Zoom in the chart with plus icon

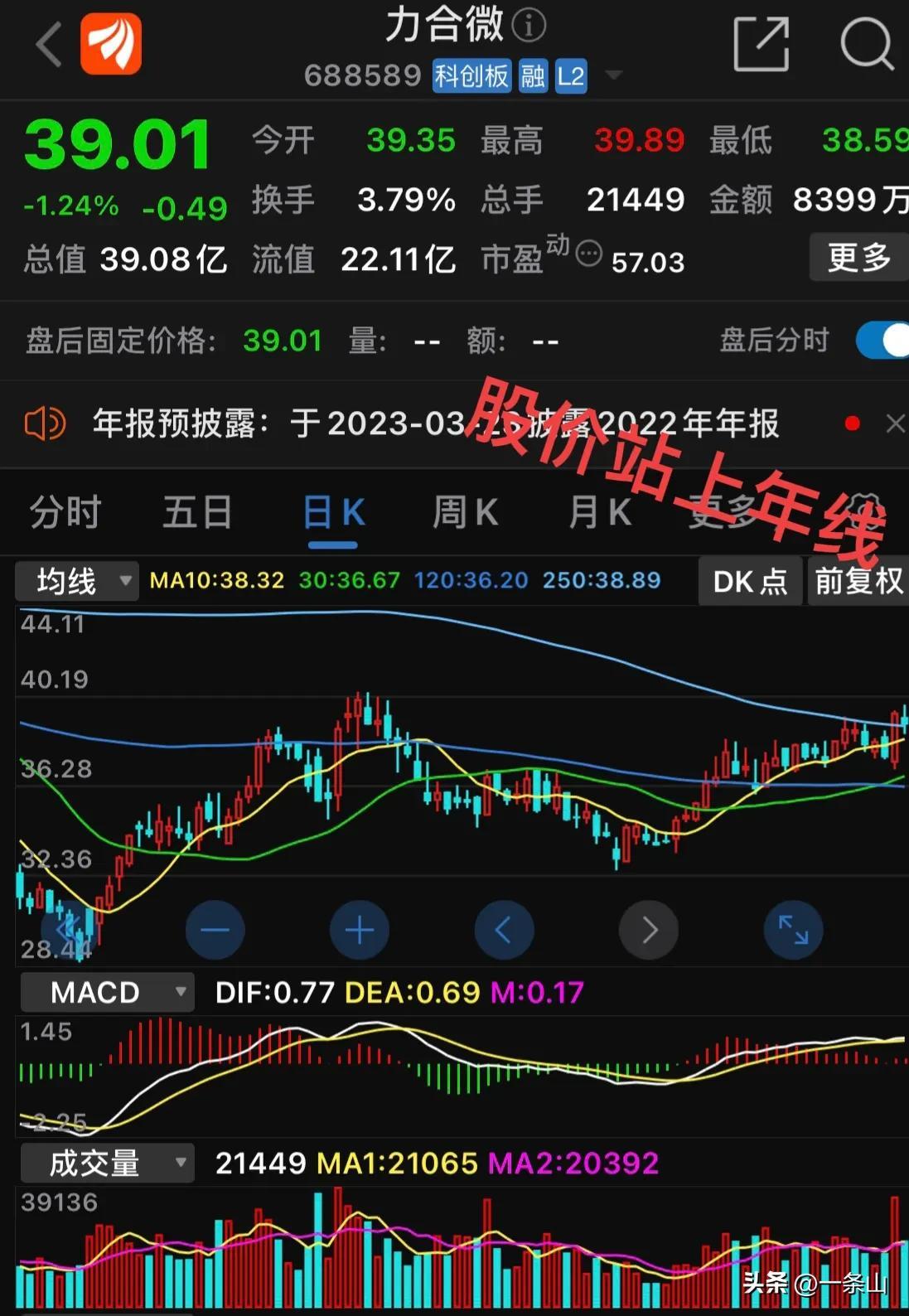359,930
